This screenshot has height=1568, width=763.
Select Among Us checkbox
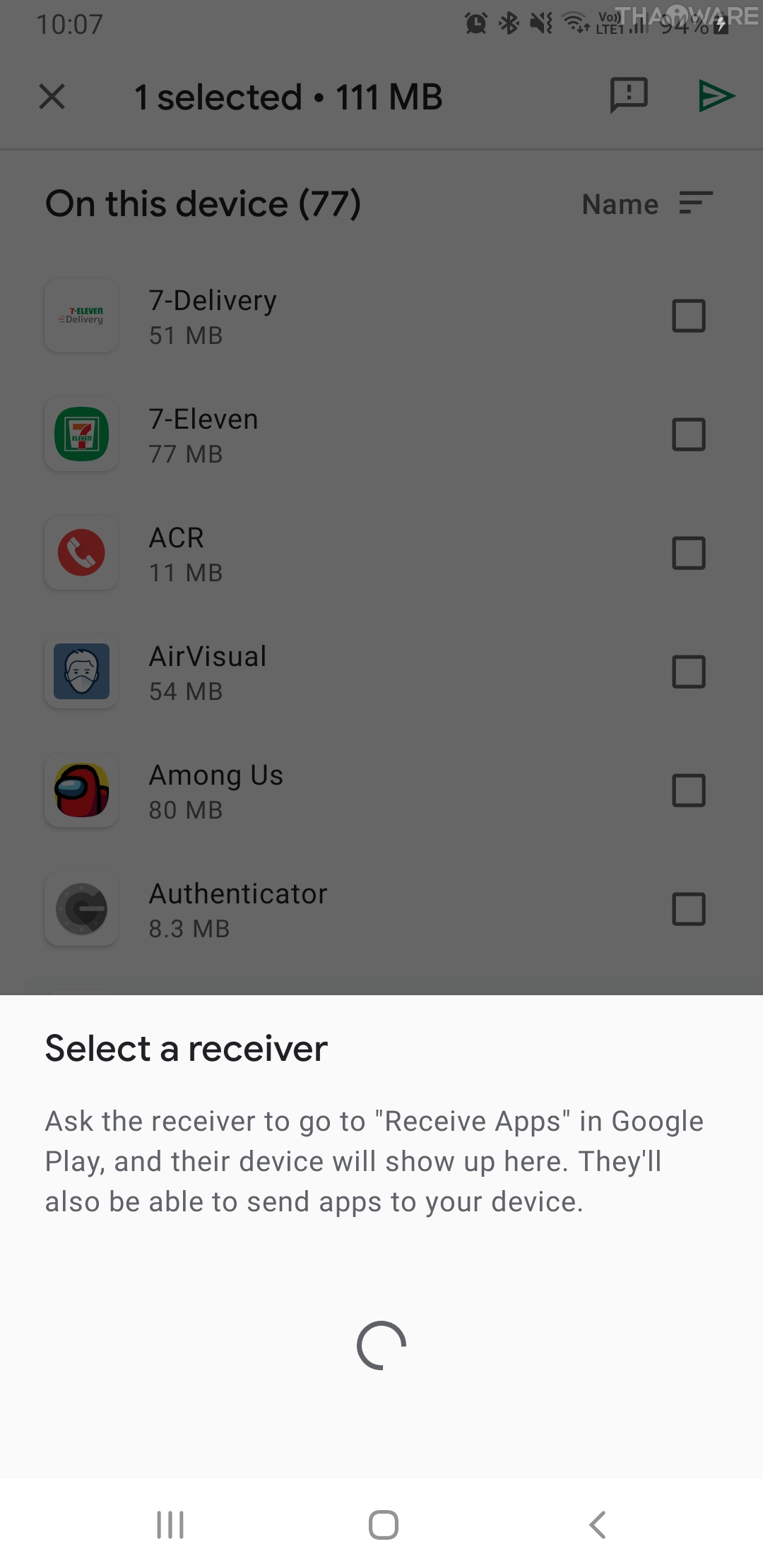(688, 790)
